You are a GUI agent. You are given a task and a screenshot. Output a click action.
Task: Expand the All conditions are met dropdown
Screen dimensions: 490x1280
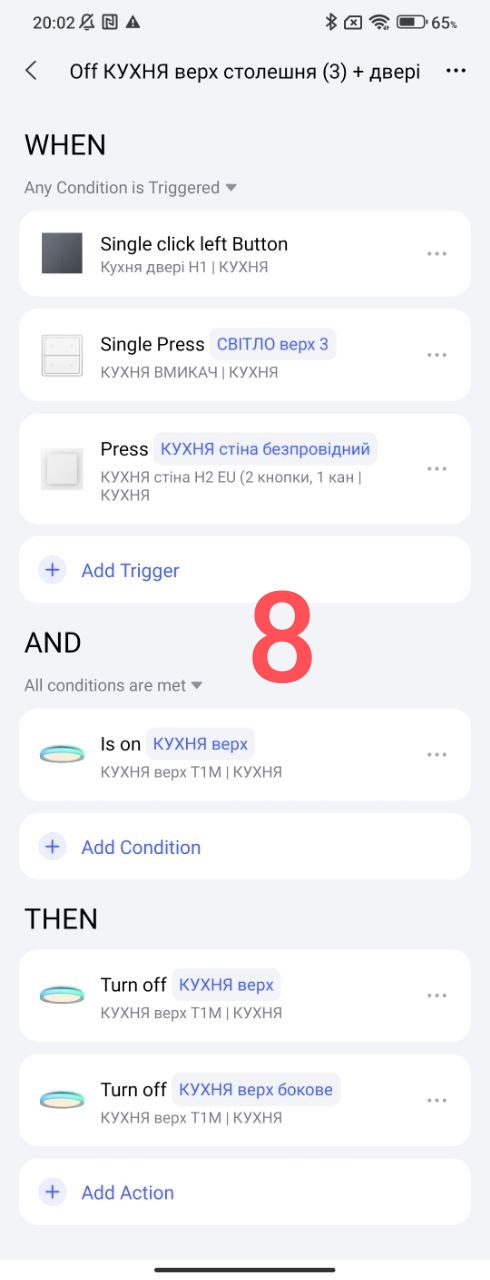click(113, 685)
